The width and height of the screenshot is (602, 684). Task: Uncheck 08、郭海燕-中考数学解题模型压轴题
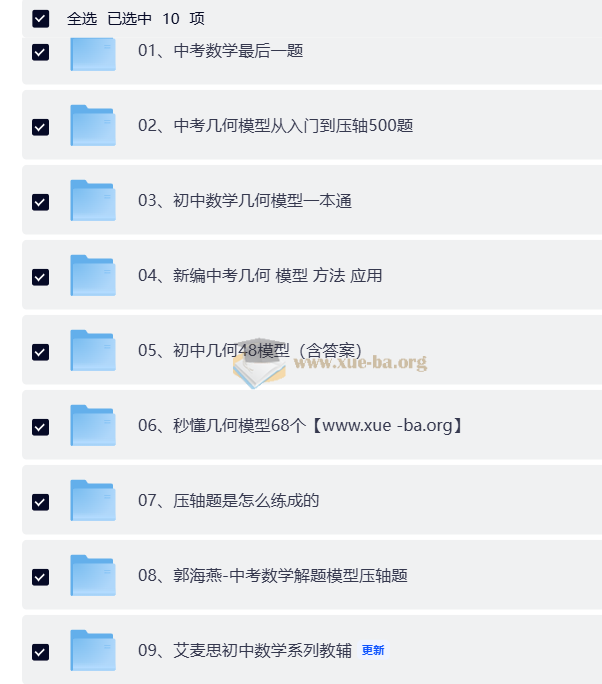pyautogui.click(x=41, y=577)
